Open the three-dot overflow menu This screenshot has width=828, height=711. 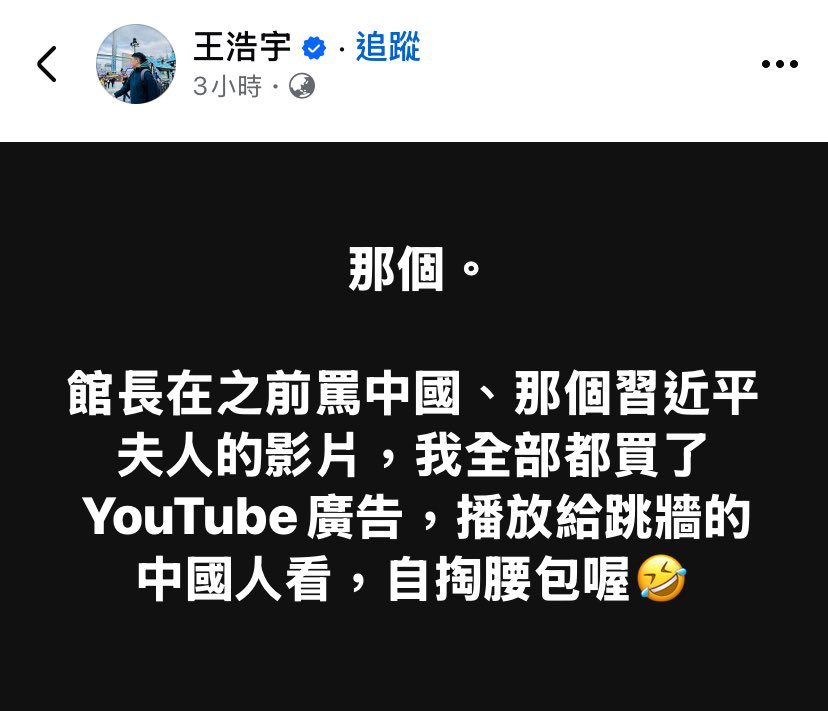pyautogui.click(x=780, y=64)
